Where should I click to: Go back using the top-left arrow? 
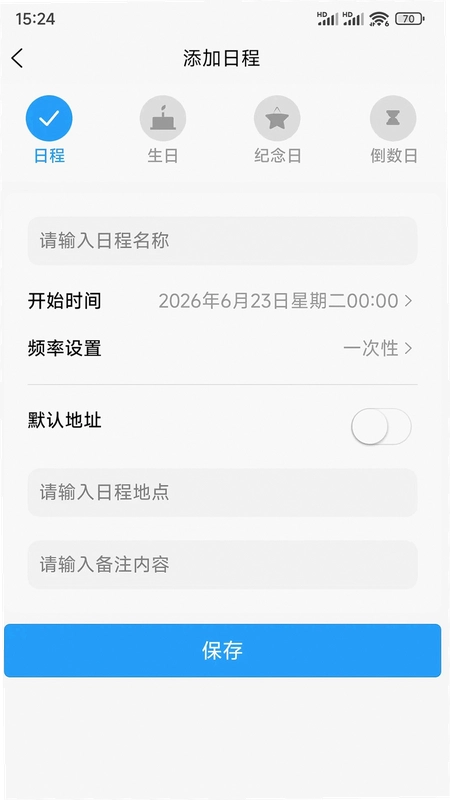17,58
